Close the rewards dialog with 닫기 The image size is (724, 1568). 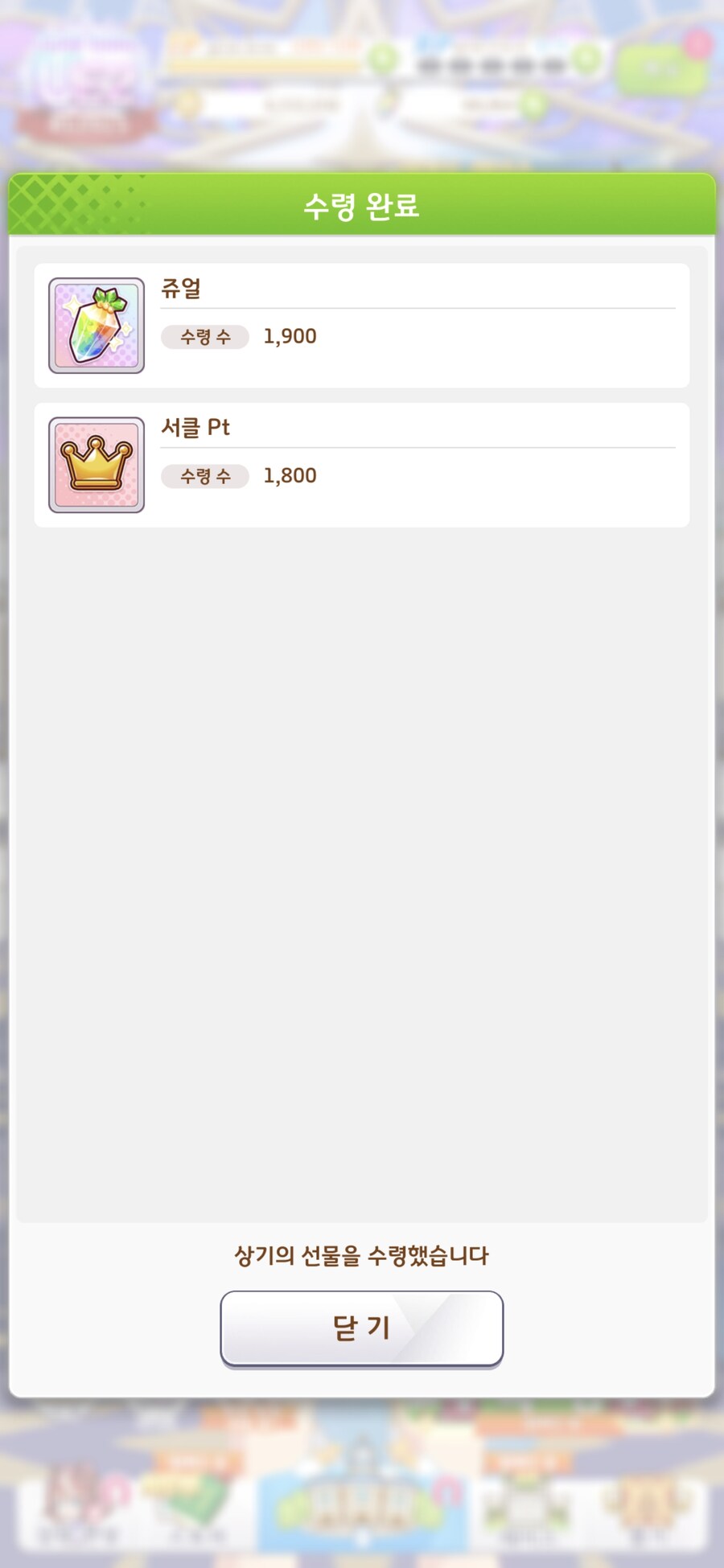(x=361, y=1328)
